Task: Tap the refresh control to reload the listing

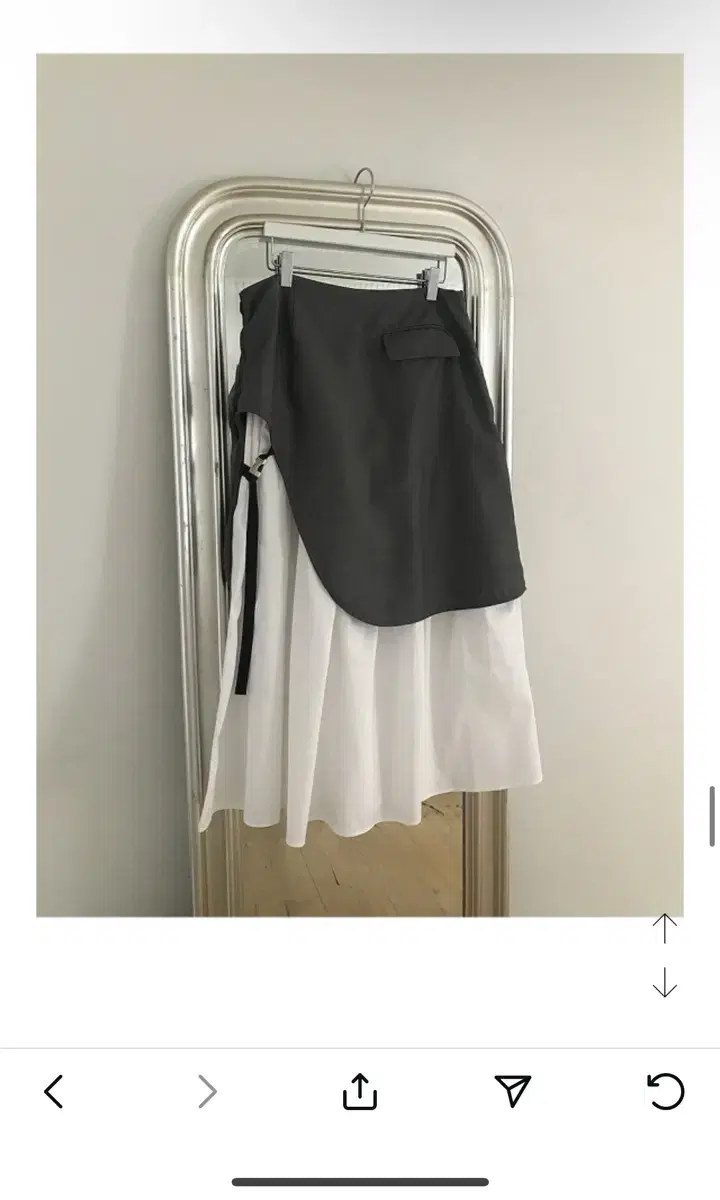Action: 664,1090
